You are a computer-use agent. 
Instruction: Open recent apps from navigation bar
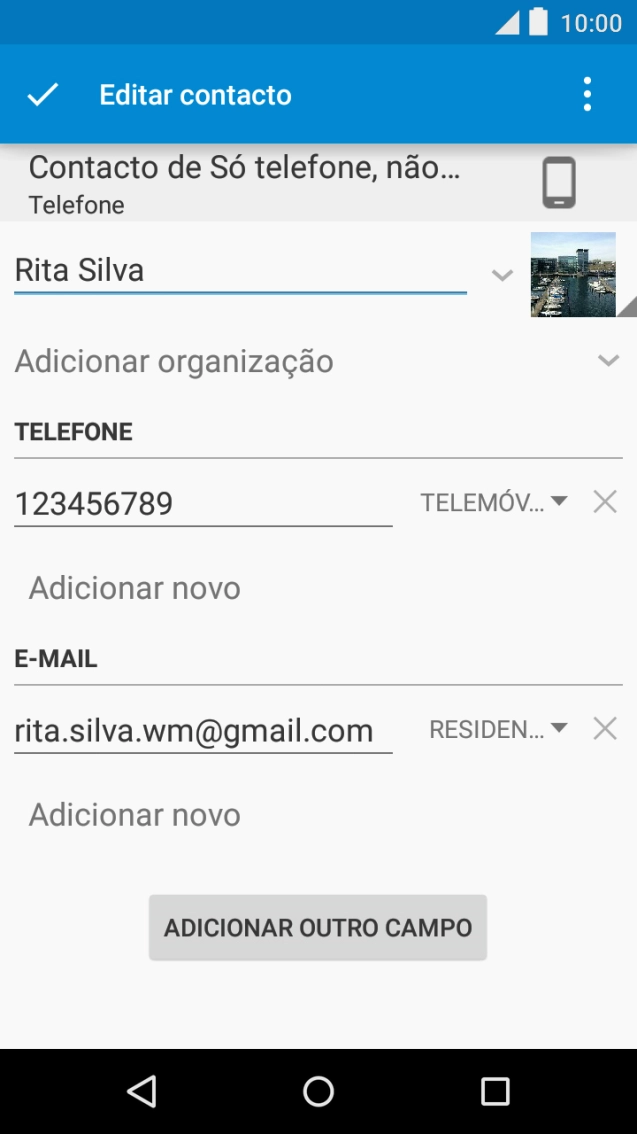[495, 1091]
